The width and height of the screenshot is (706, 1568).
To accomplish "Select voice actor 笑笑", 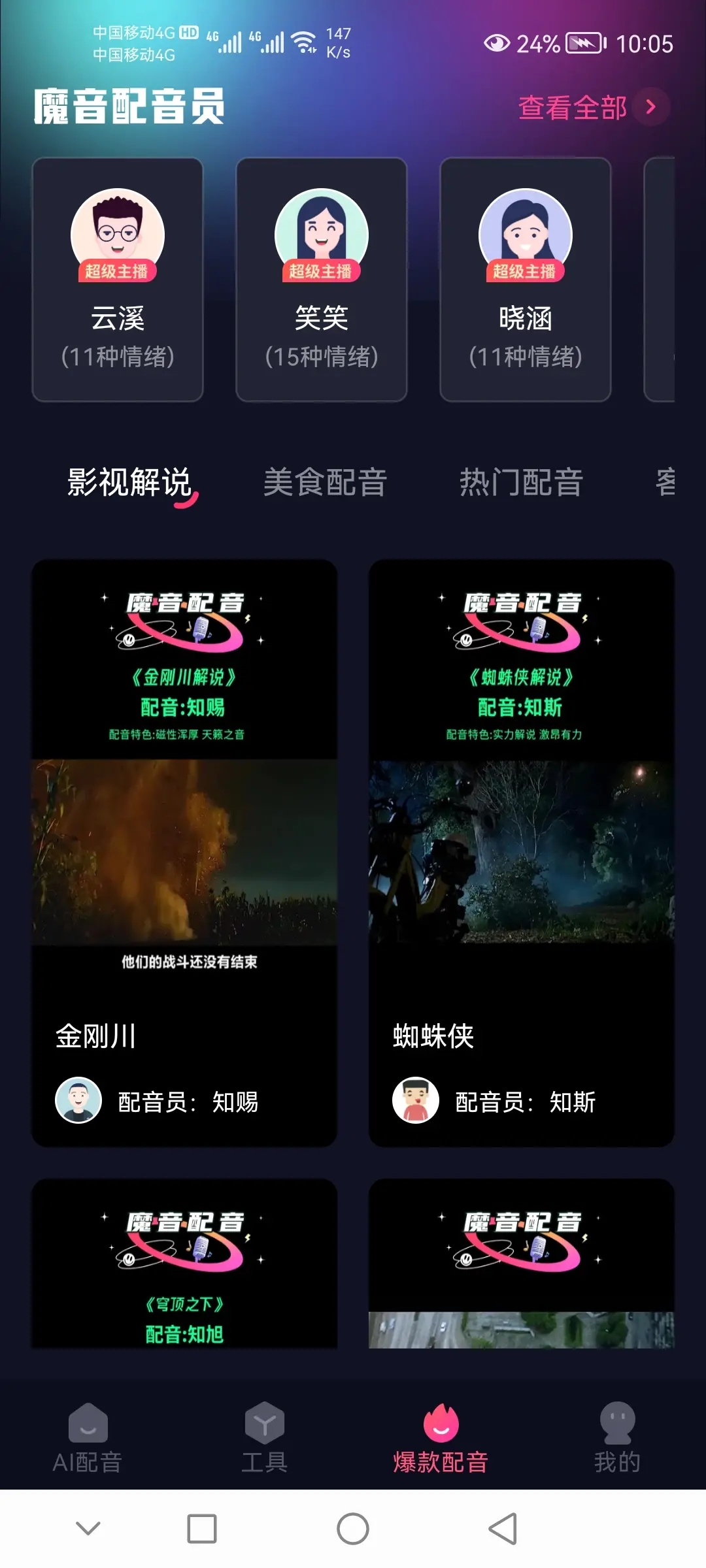I will pyautogui.click(x=321, y=280).
